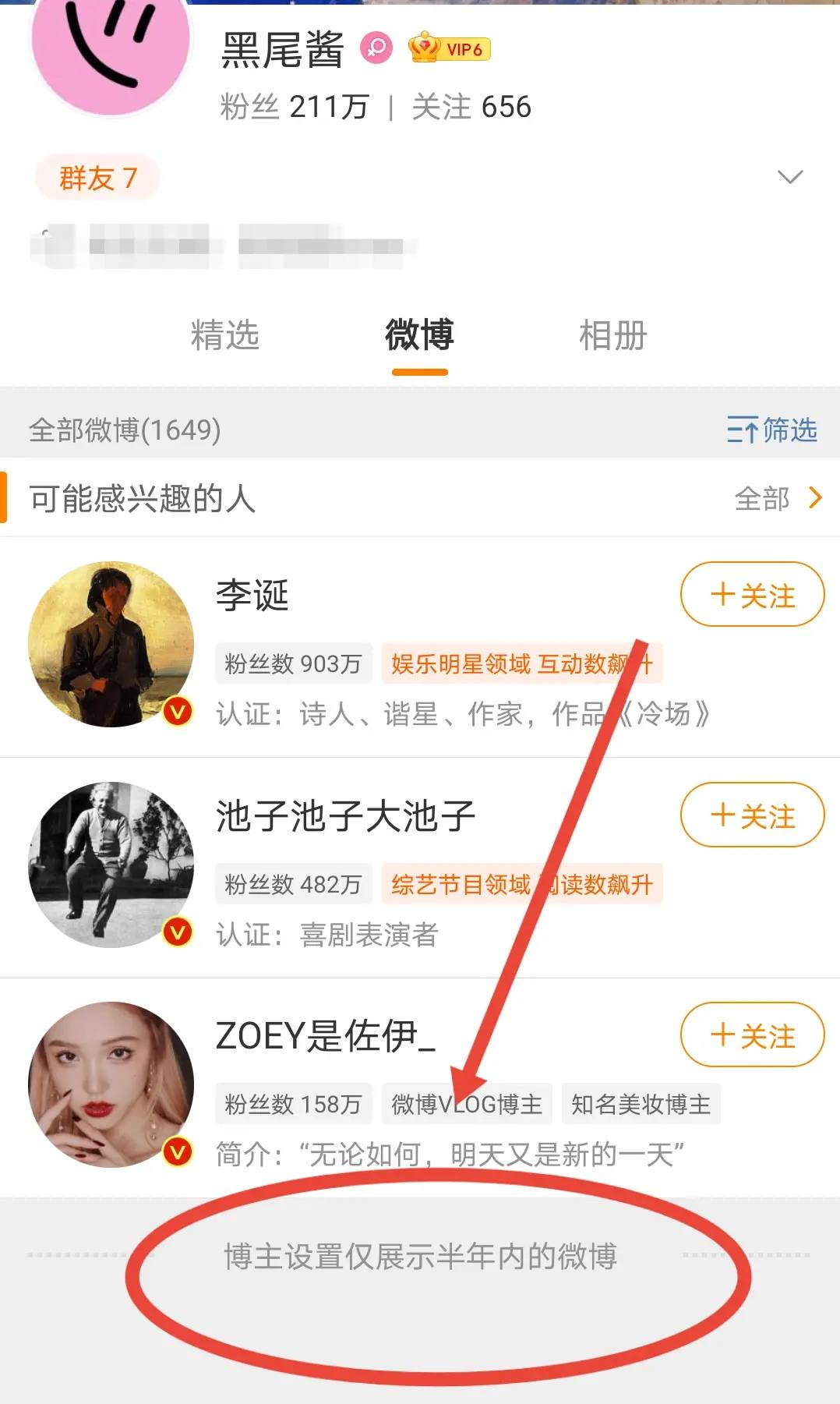The image size is (840, 1404).
Task: Open 李诞's profile from his name
Action: pos(252,596)
